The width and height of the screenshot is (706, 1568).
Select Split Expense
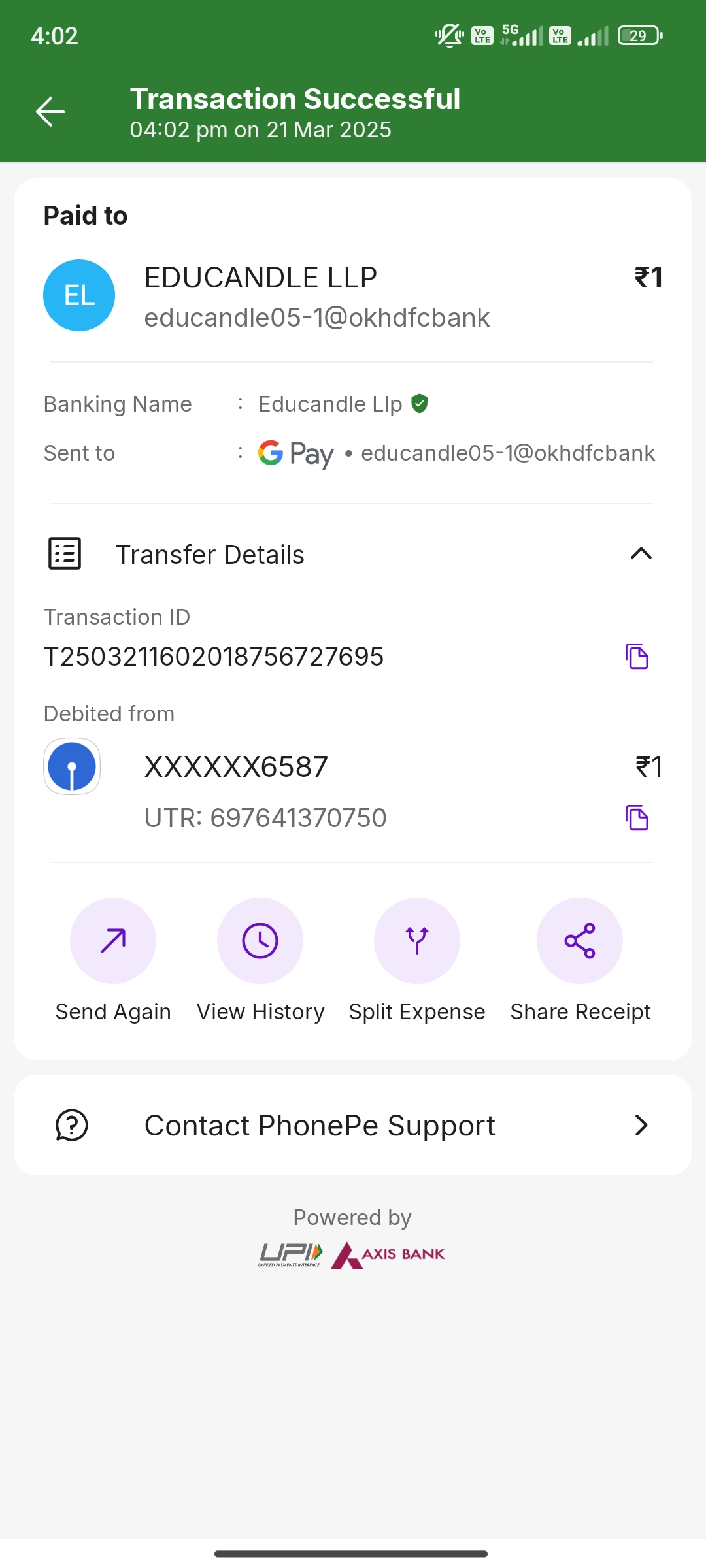click(417, 941)
